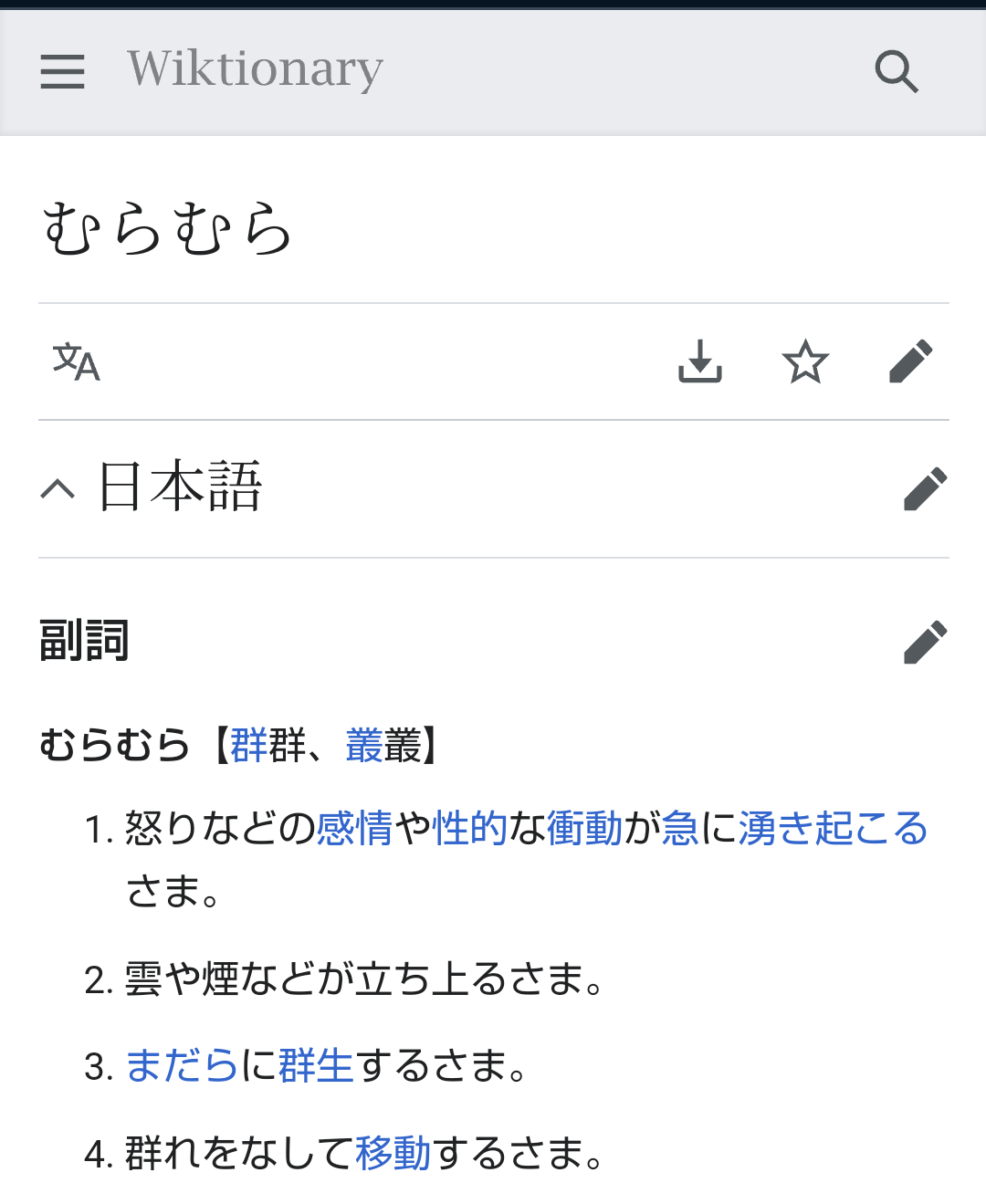Add page to watchlist with star
Image resolution: width=986 pixels, height=1204 pixels.
(x=805, y=361)
